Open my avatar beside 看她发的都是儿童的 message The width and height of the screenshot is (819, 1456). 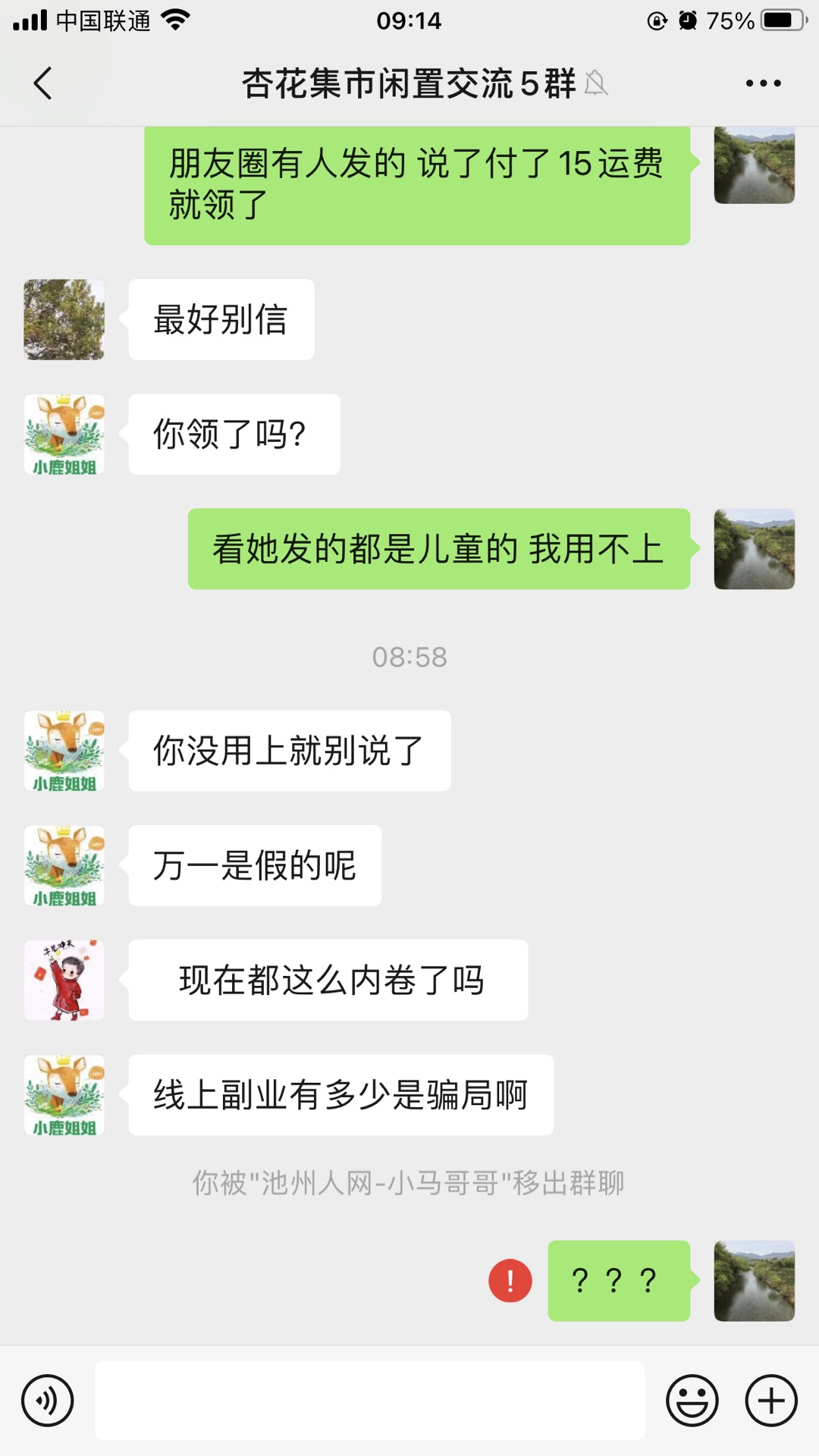[754, 549]
